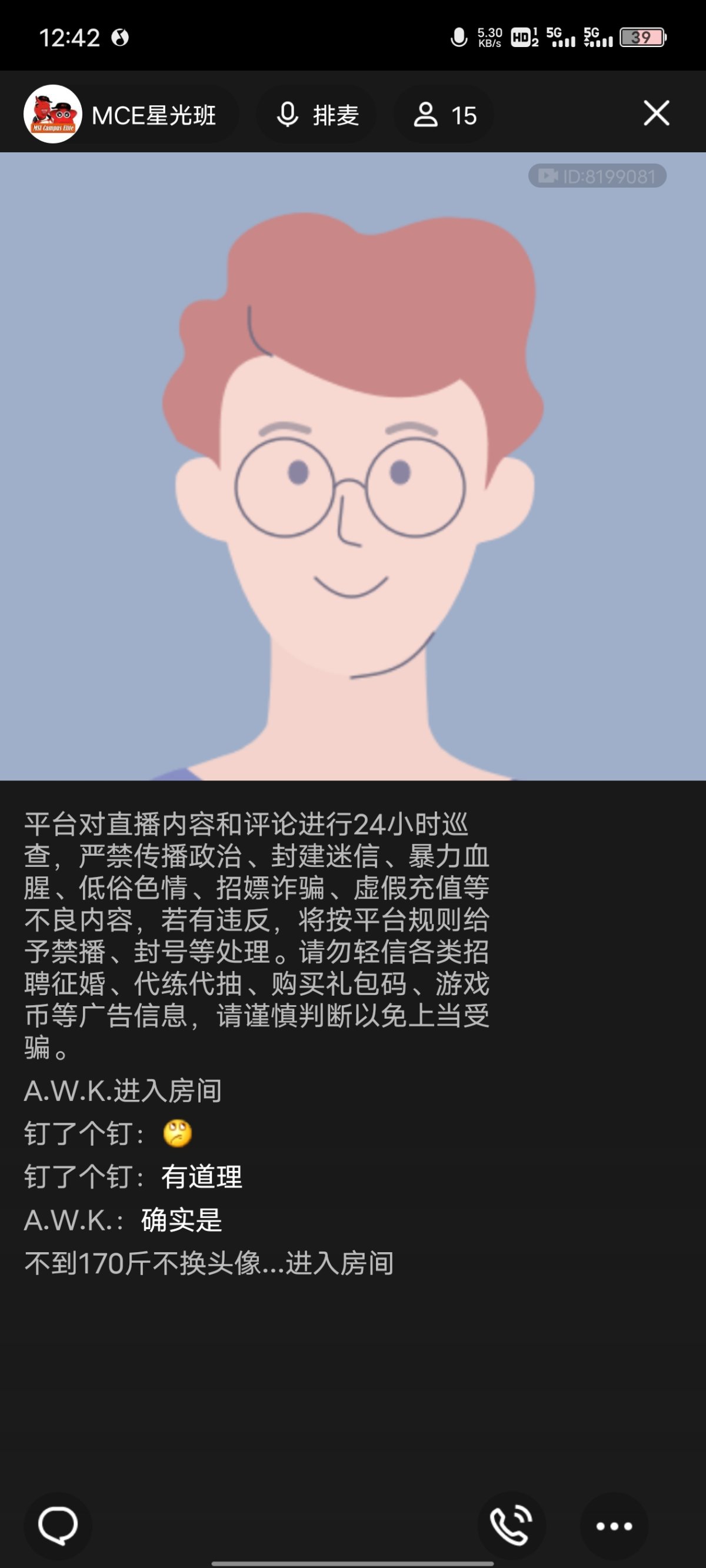Tap 排麦 to queue for the mic
This screenshot has width=706, height=1568.
click(317, 115)
